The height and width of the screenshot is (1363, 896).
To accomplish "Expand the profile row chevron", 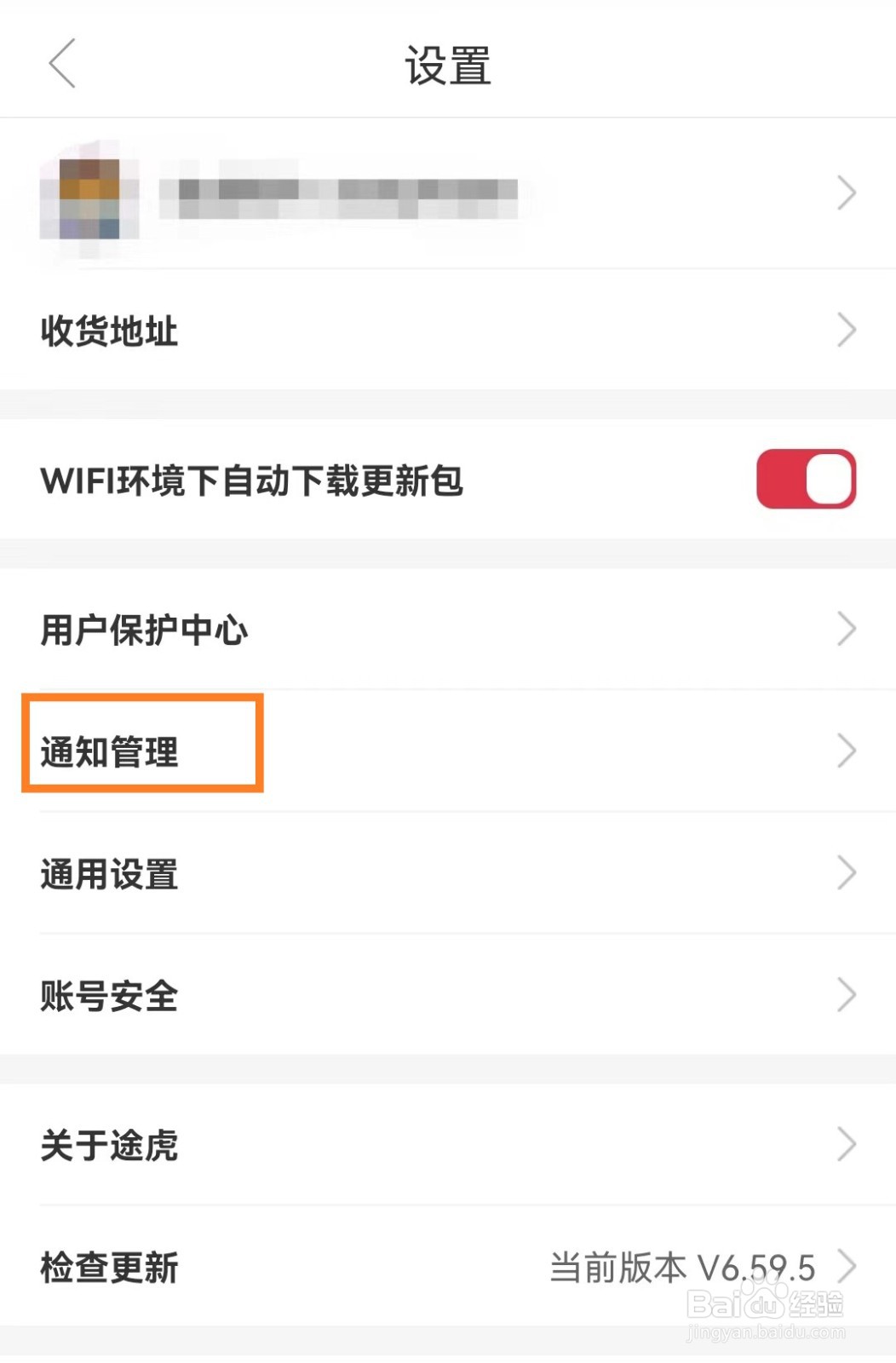I will coord(847,192).
